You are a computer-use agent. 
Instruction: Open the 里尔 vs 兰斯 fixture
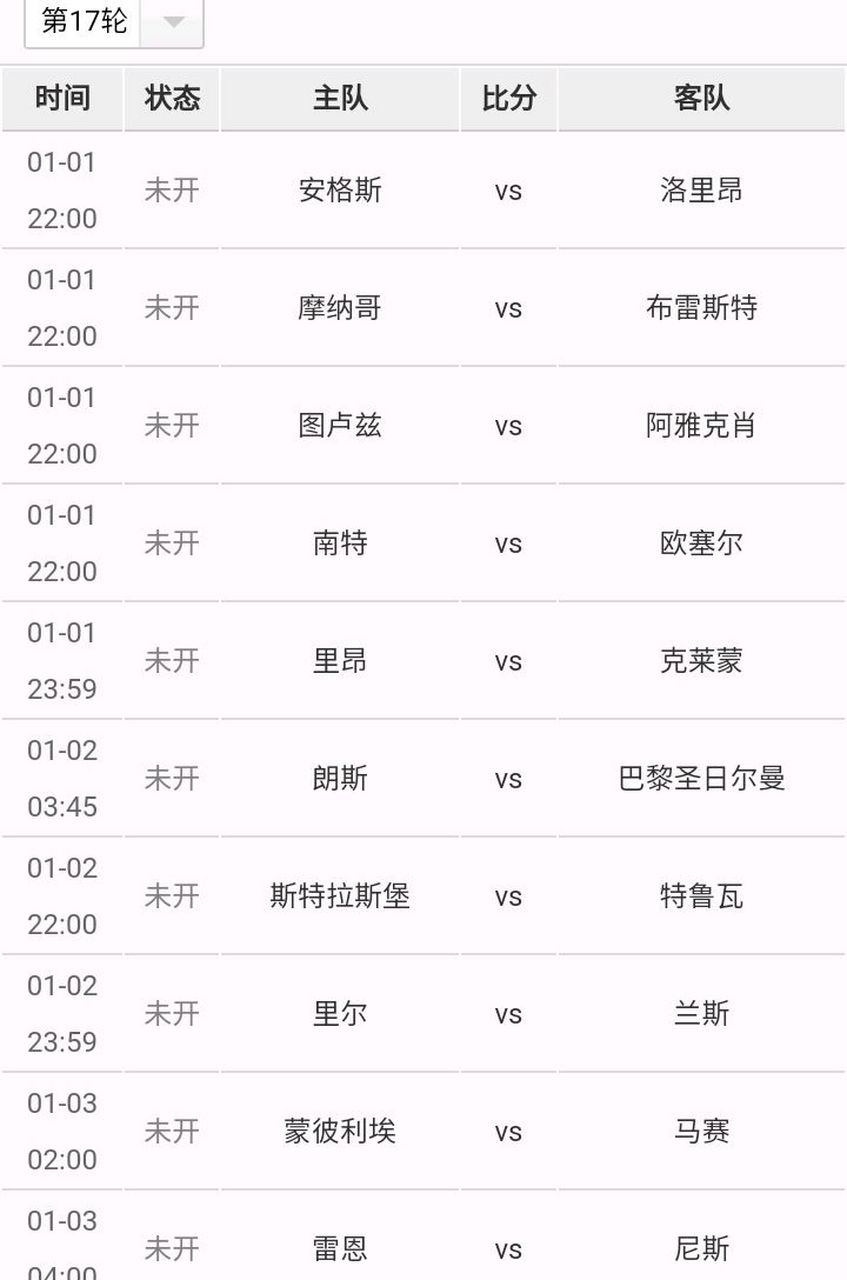coord(423,1014)
